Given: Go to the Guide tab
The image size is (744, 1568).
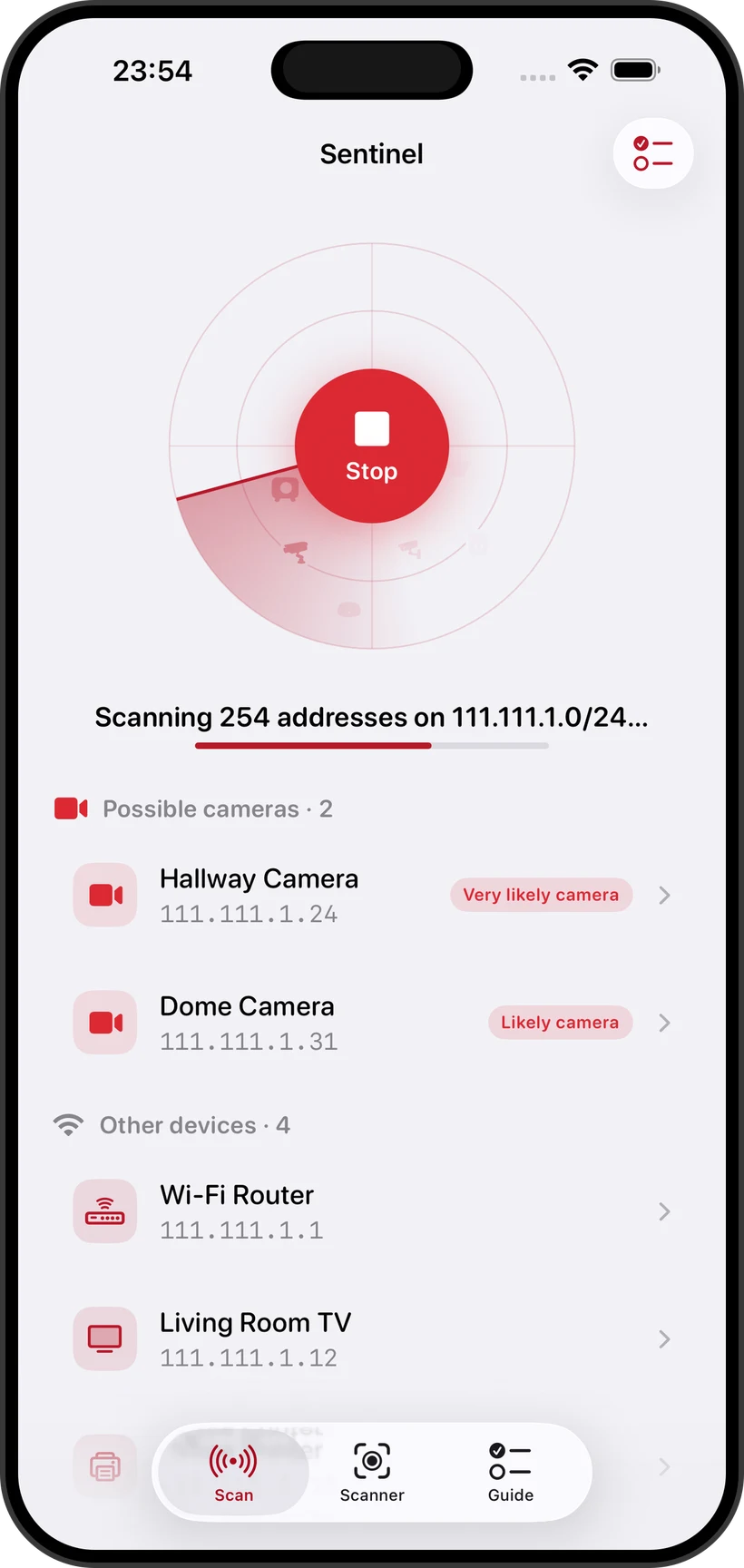Looking at the screenshot, I should tap(510, 1472).
